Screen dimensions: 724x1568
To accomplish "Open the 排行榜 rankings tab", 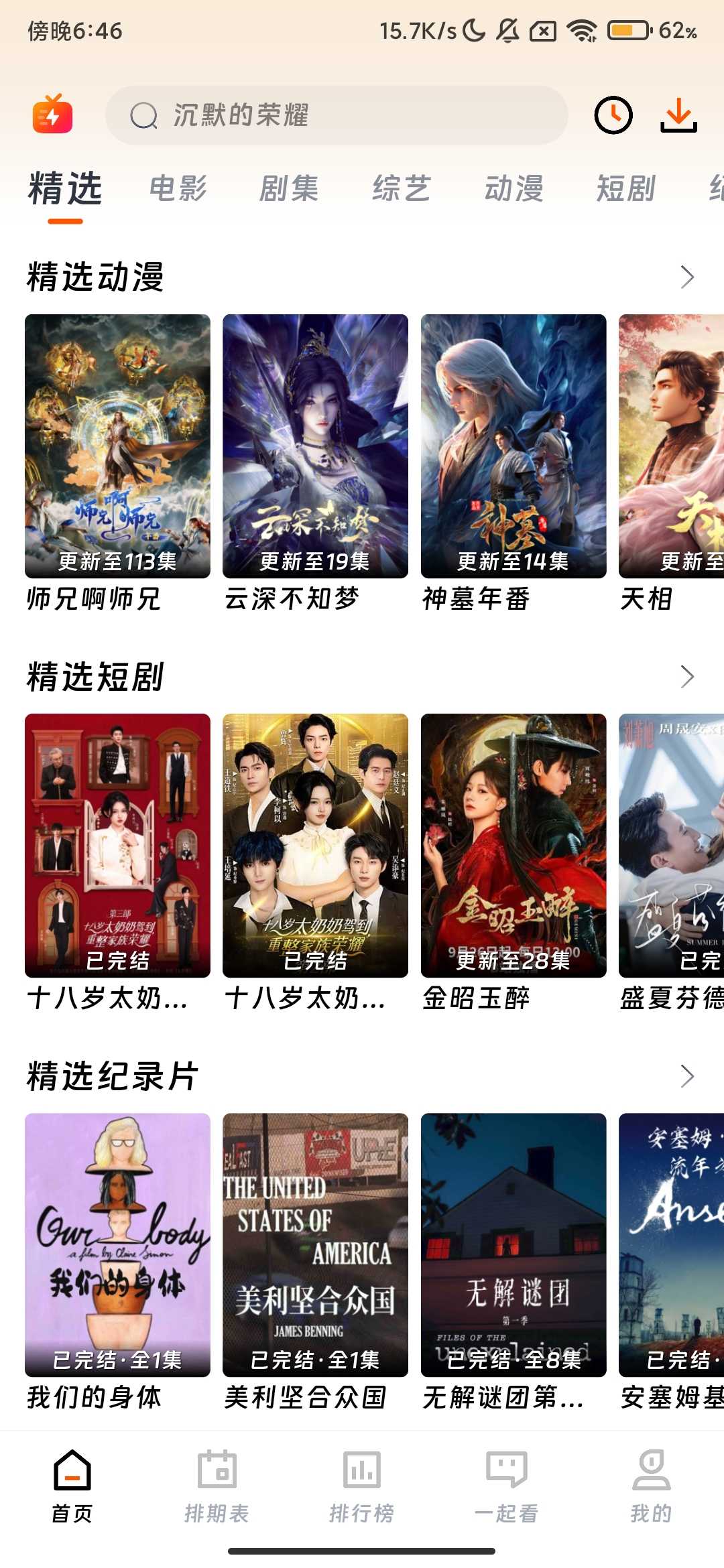I will [x=362, y=1484].
